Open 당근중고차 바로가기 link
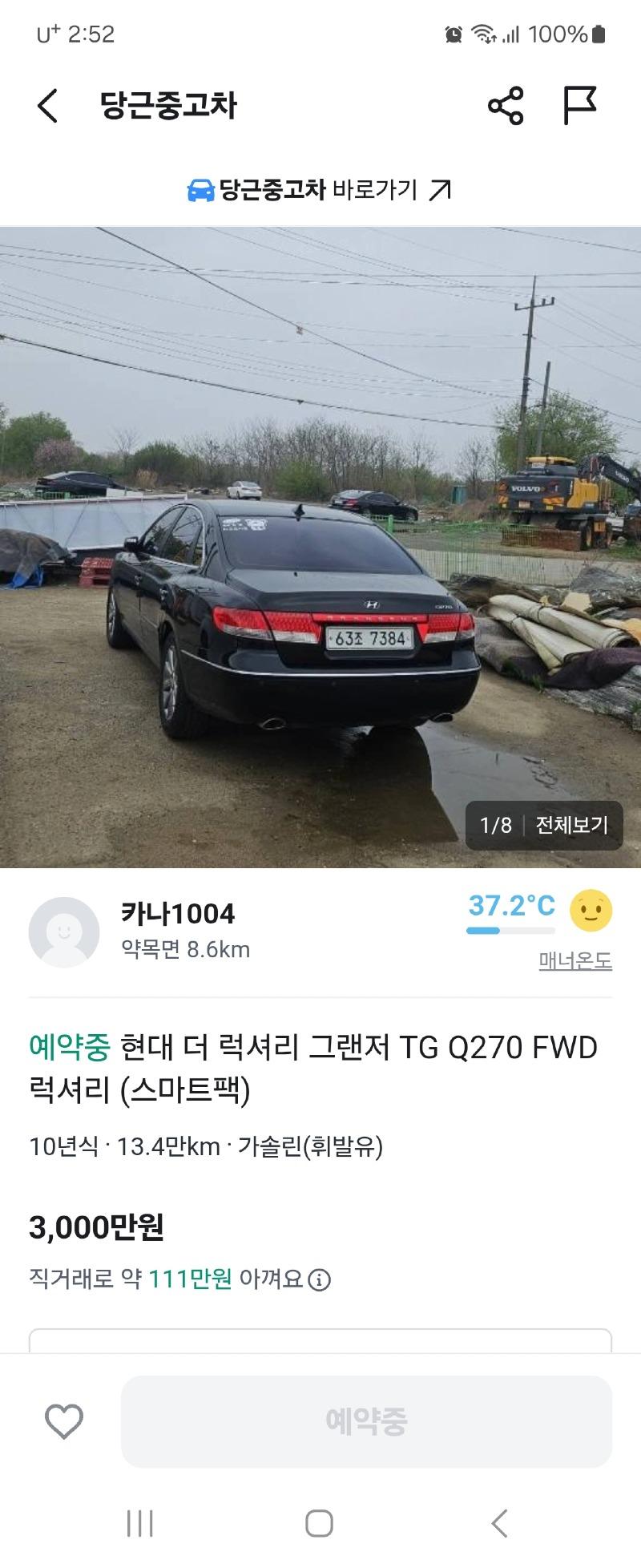Screen dimensions: 641x1568 coord(320,190)
